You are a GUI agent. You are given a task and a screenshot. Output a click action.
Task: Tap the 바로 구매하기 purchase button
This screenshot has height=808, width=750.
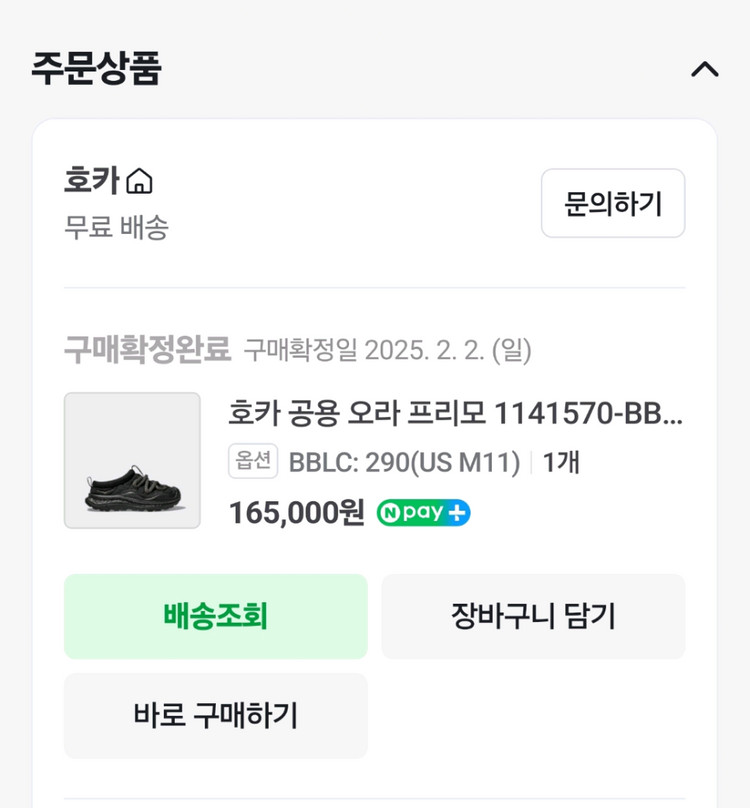[215, 716]
